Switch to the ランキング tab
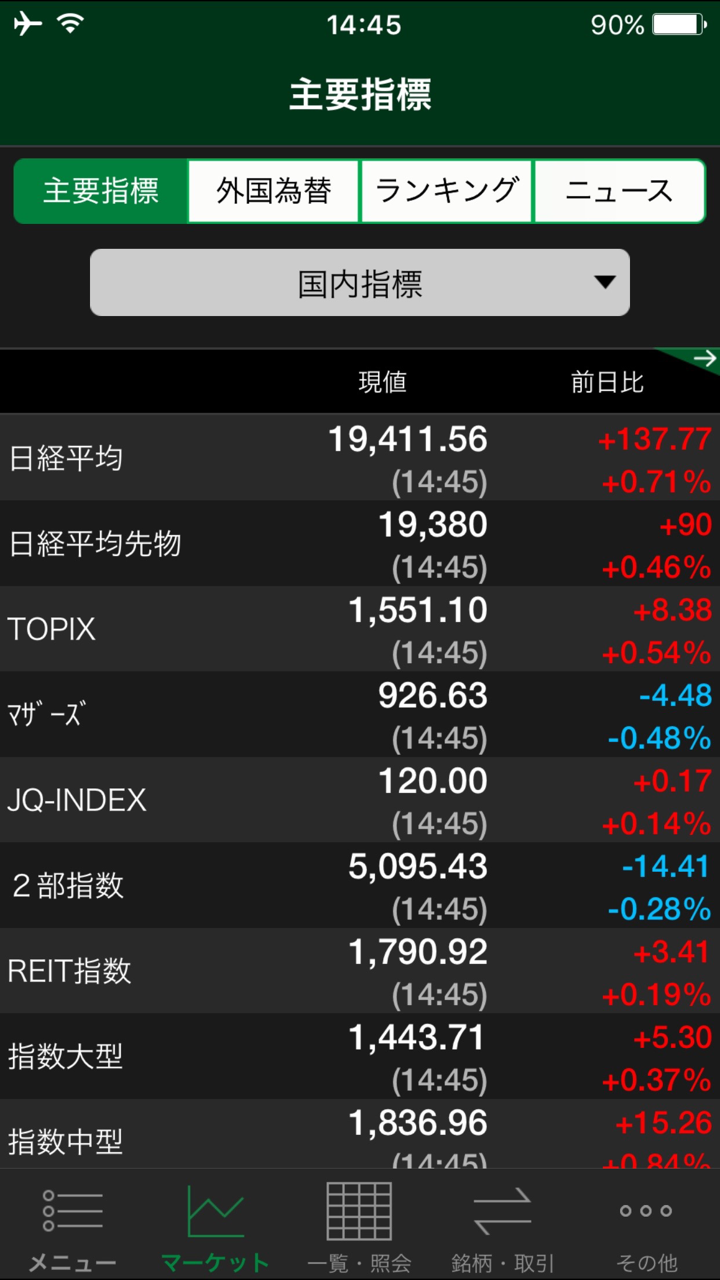 coord(446,191)
